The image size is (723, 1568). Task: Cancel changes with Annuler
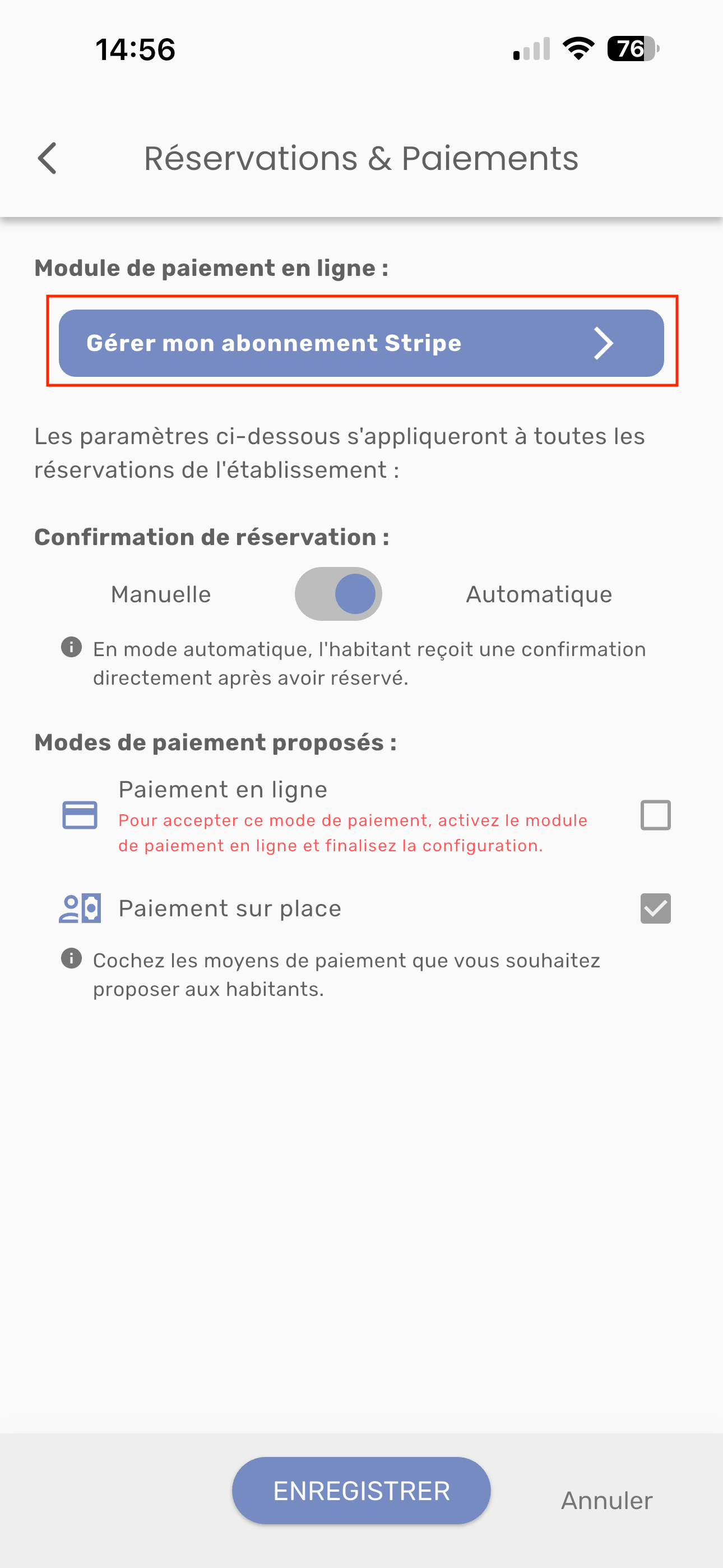(606, 1501)
